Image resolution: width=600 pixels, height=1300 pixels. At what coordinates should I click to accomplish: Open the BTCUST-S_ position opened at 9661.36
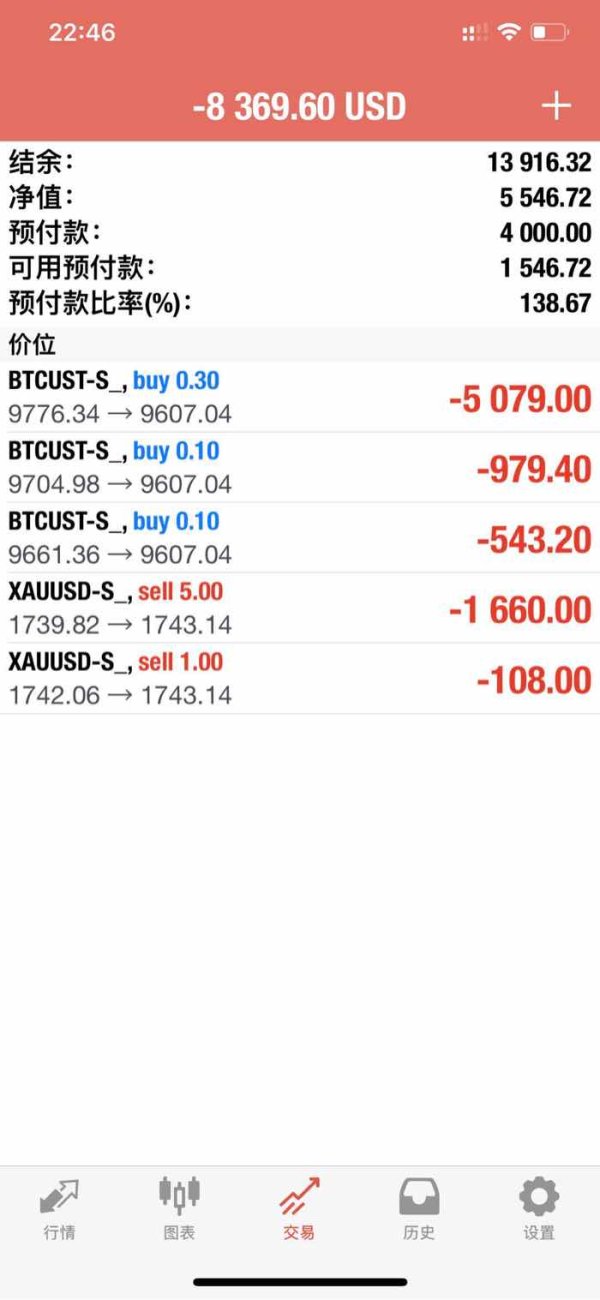pyautogui.click(x=300, y=537)
